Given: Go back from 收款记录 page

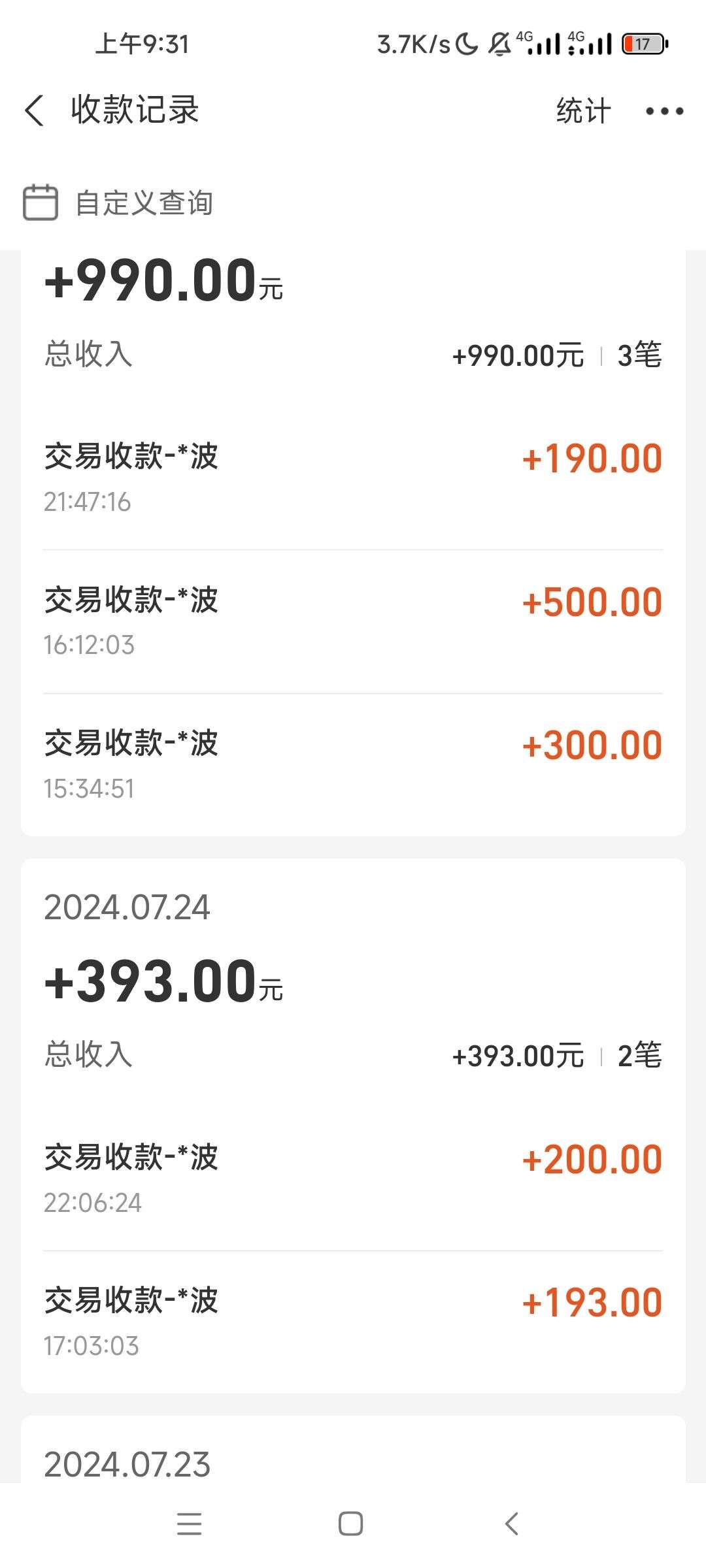Looking at the screenshot, I should tap(35, 110).
